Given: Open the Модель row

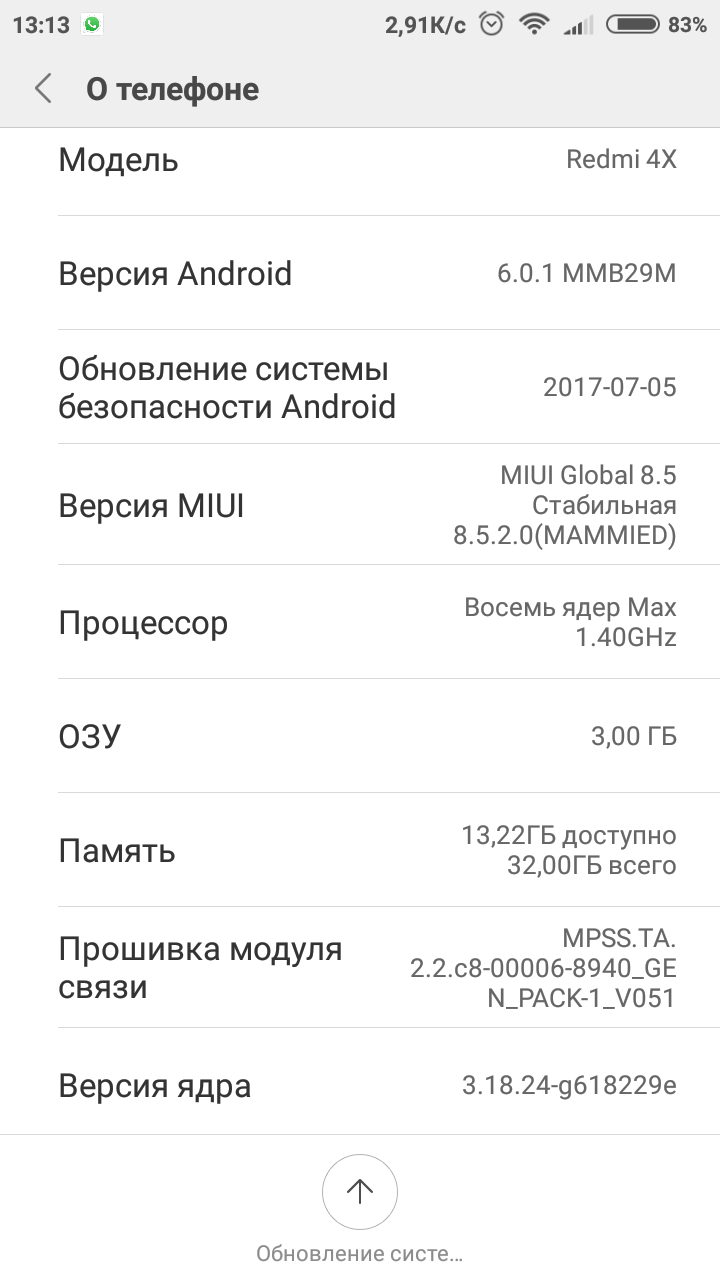Looking at the screenshot, I should click(360, 160).
